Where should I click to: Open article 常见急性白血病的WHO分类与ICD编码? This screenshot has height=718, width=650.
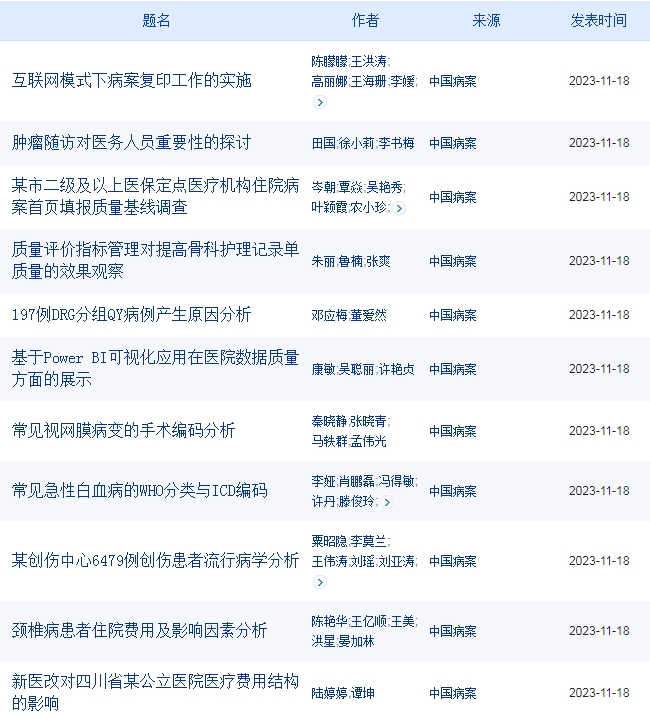pos(139,491)
